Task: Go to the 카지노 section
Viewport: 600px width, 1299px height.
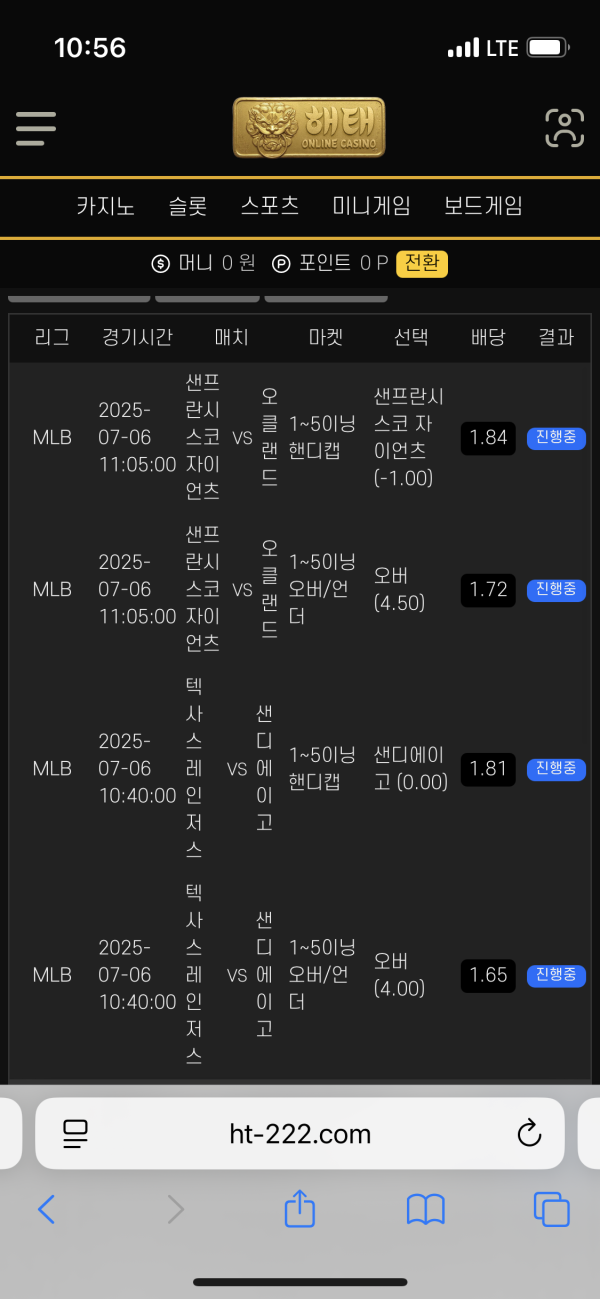Action: tap(105, 206)
